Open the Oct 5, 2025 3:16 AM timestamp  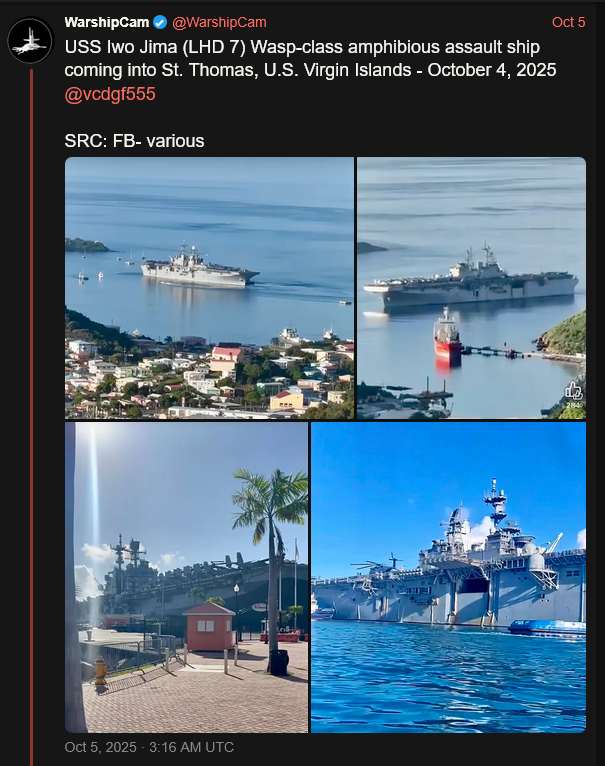pos(149,747)
